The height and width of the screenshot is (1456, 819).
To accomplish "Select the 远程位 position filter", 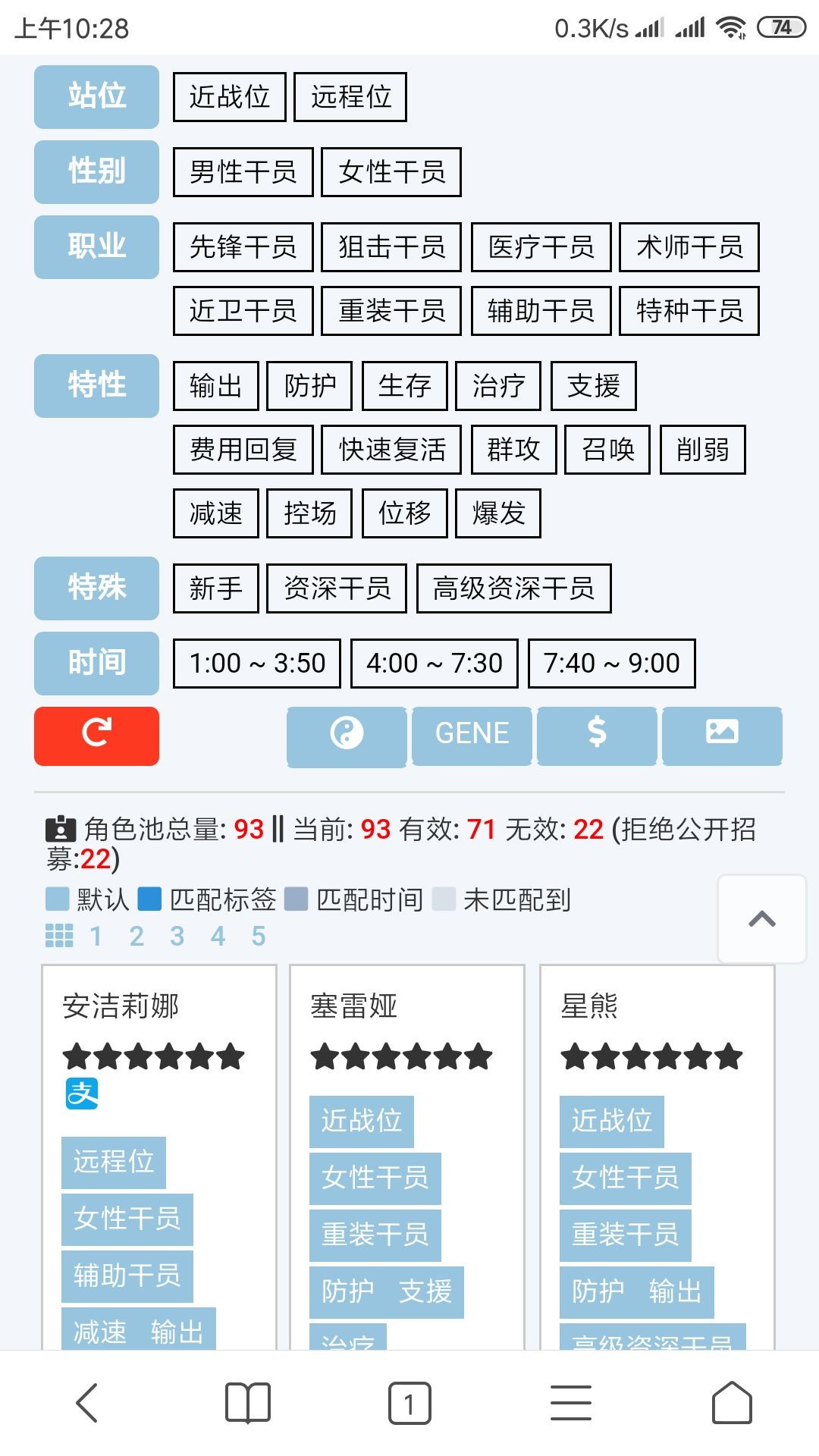I will tap(350, 97).
